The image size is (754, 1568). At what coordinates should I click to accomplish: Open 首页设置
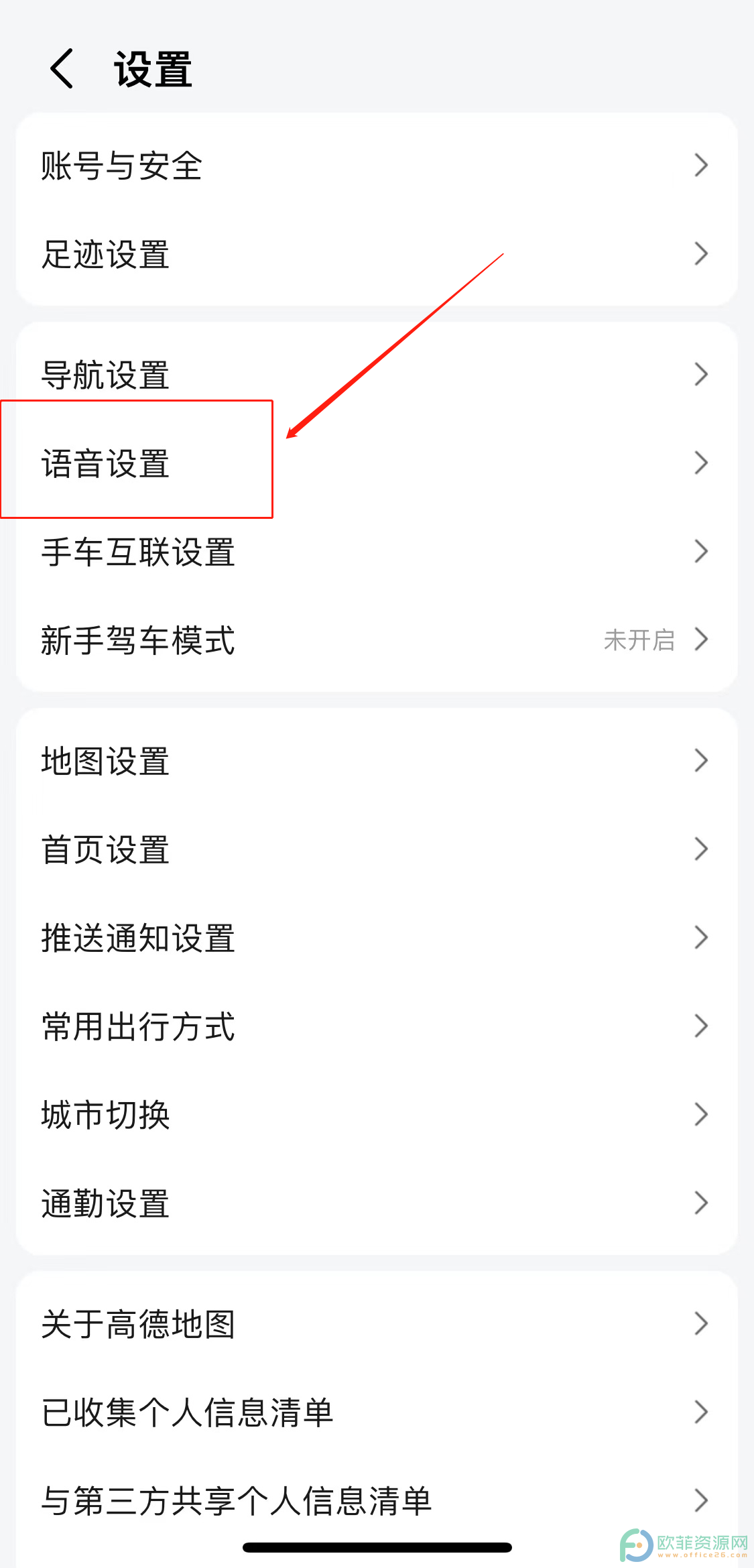(375, 849)
